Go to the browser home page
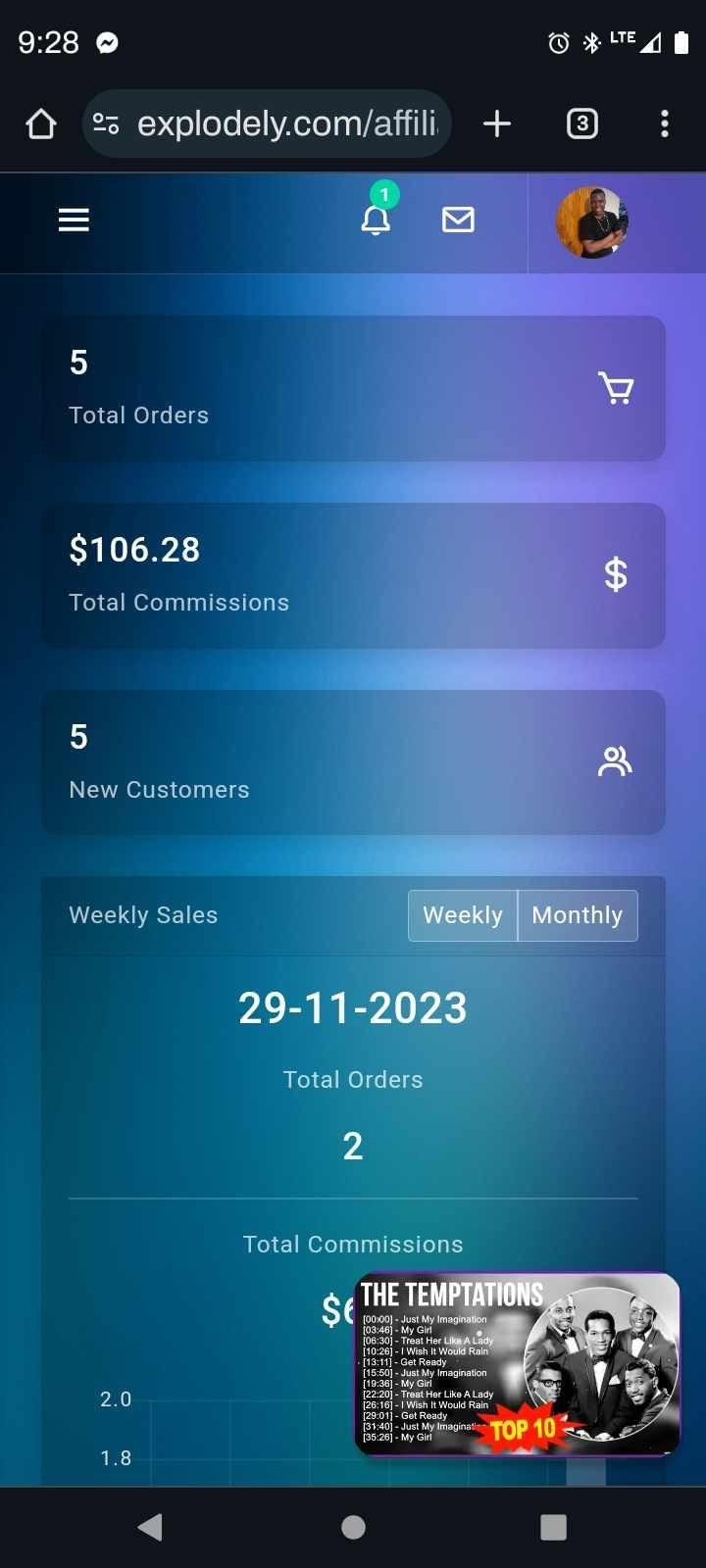Viewport: 706px width, 1568px height. pos(41,123)
